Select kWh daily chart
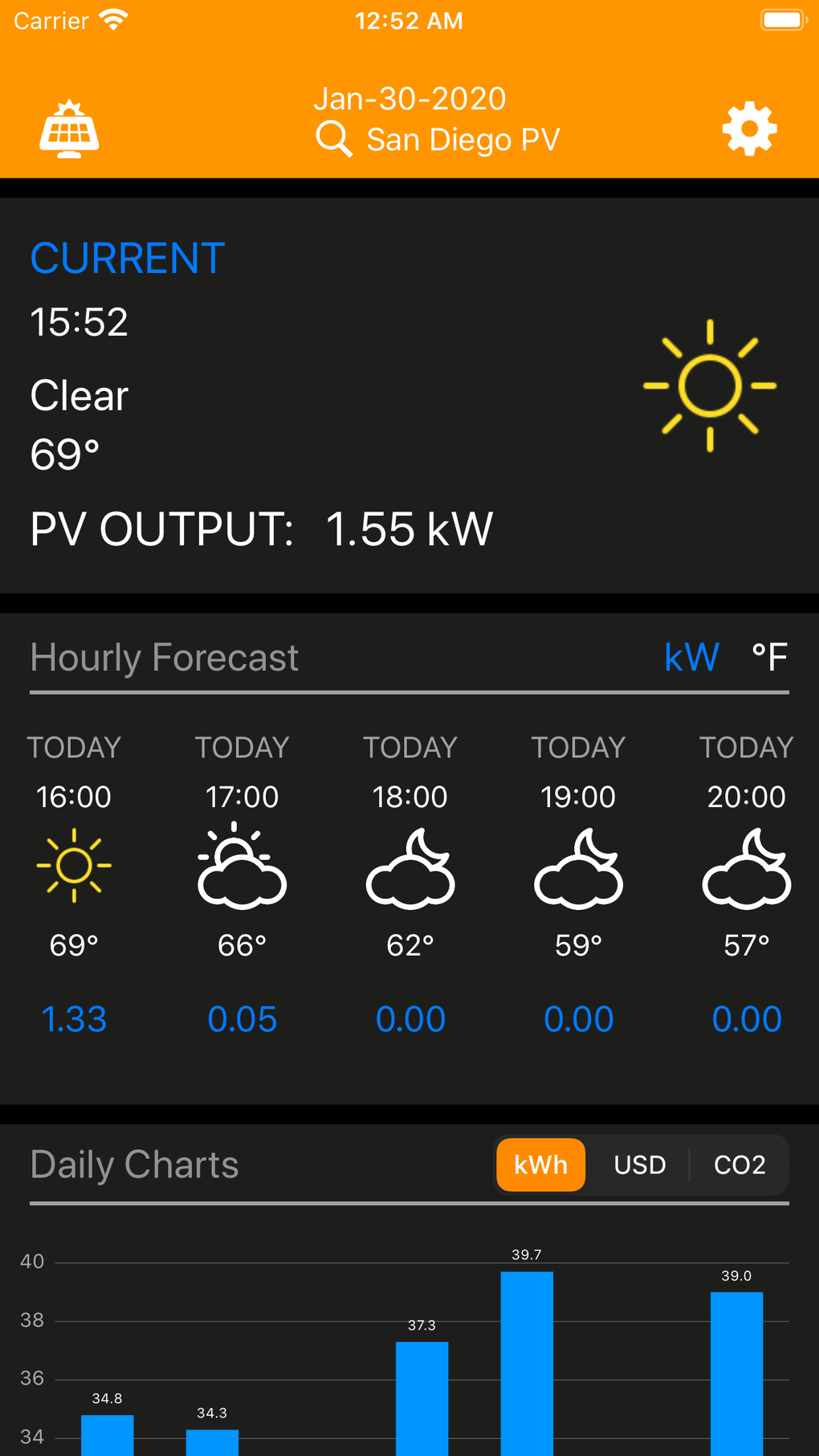This screenshot has height=1456, width=819. coord(540,1164)
